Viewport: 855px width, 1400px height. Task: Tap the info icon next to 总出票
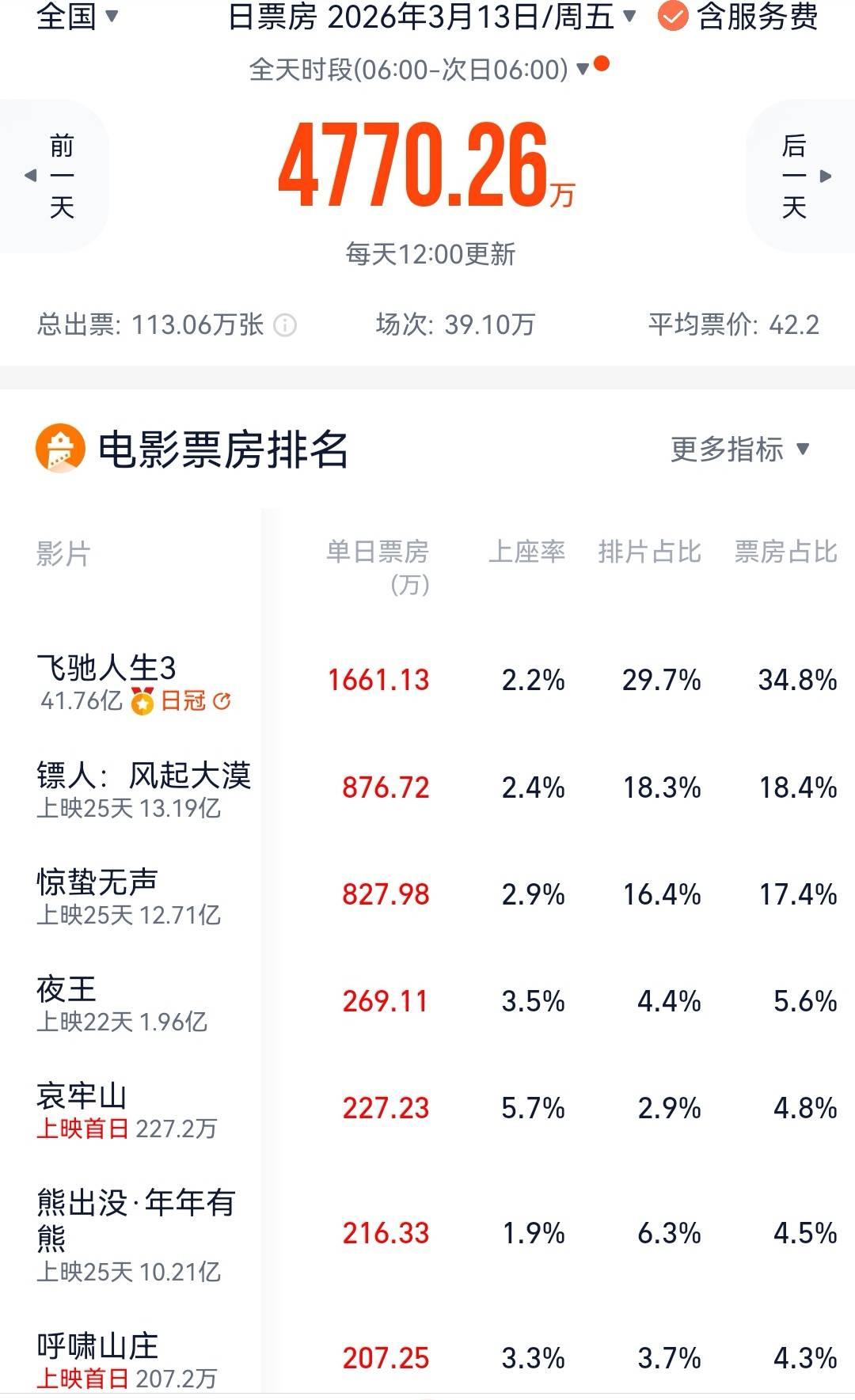(285, 325)
